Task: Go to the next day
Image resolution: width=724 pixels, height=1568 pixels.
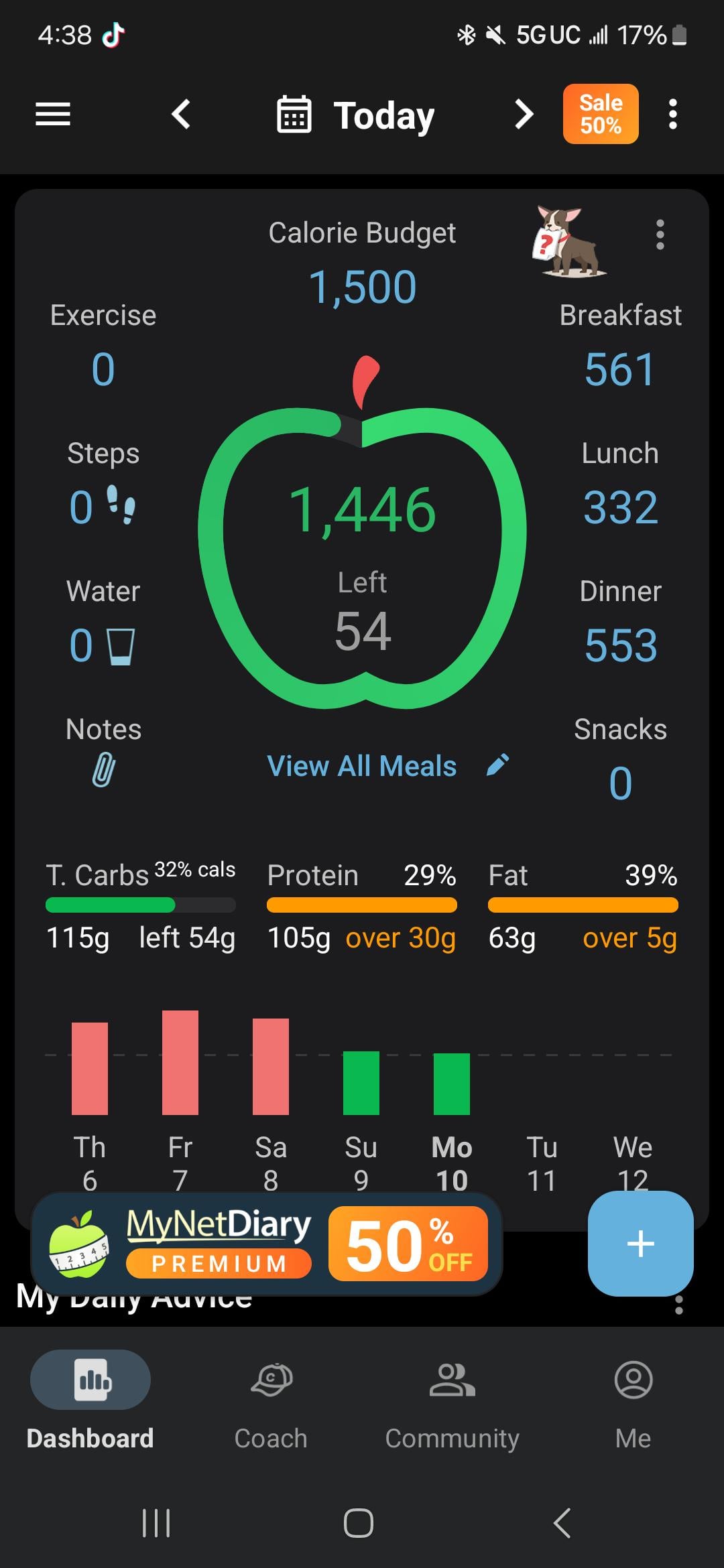Action: (x=524, y=115)
